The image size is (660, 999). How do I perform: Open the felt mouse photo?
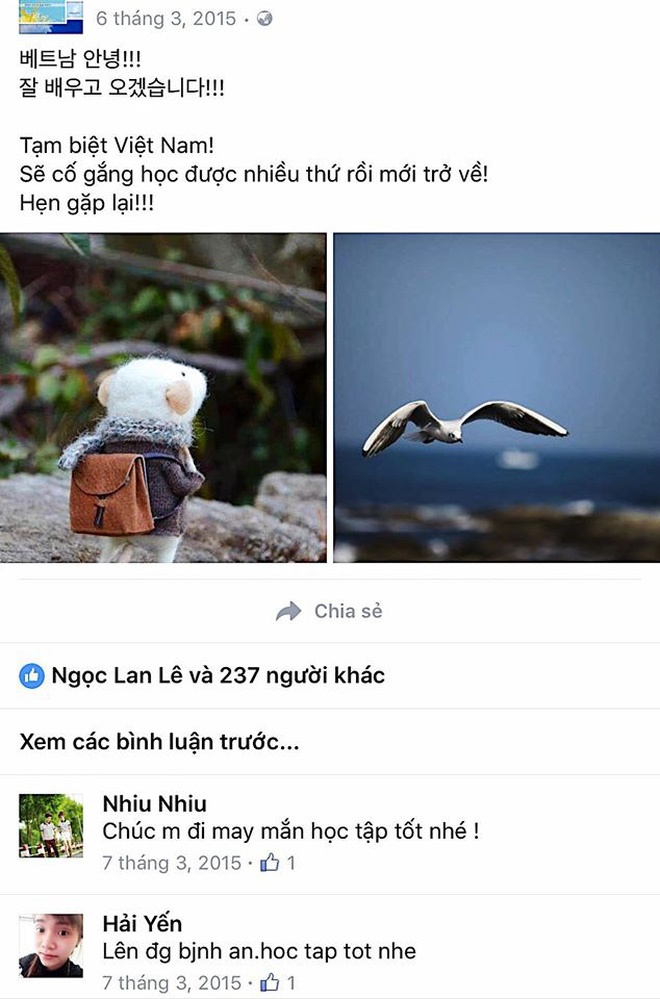pos(163,398)
